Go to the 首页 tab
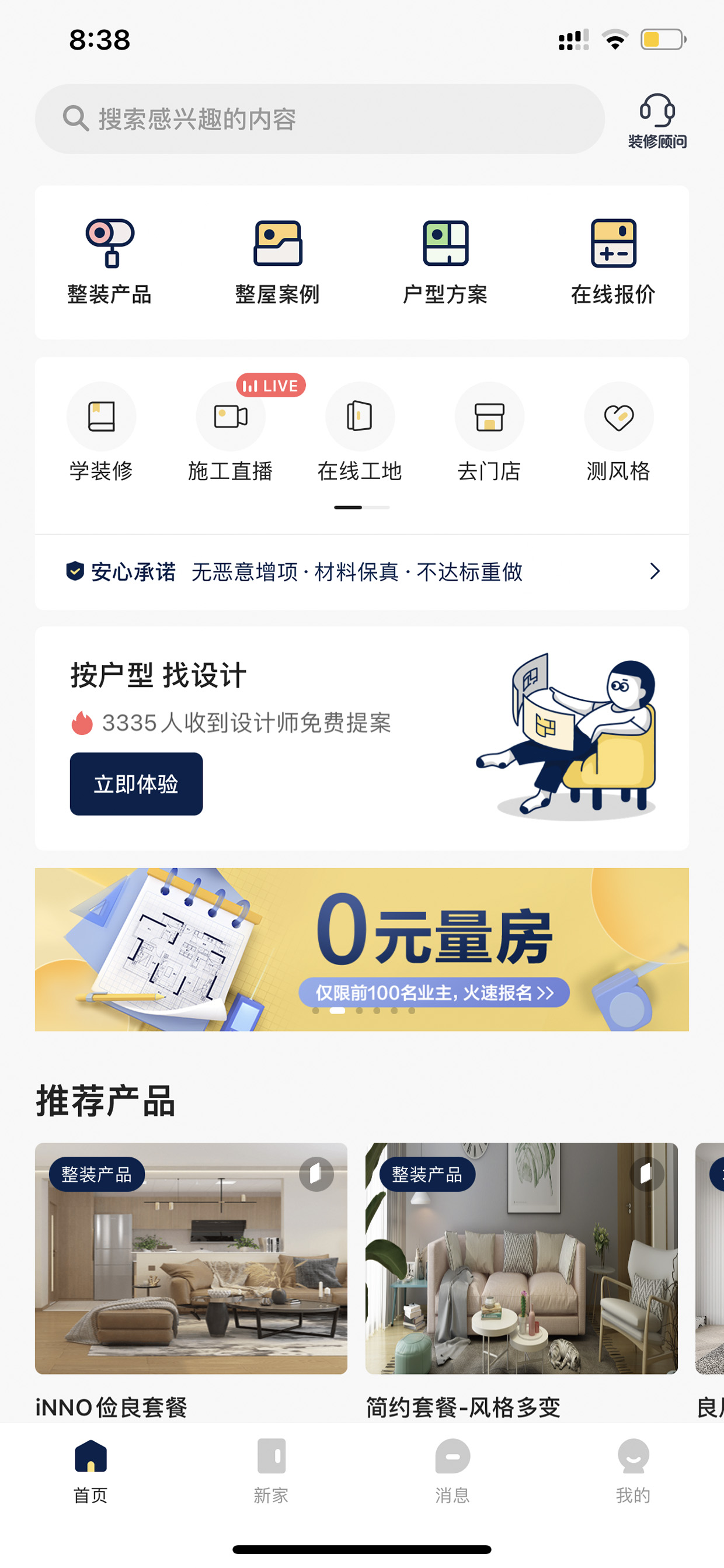 click(90, 1470)
